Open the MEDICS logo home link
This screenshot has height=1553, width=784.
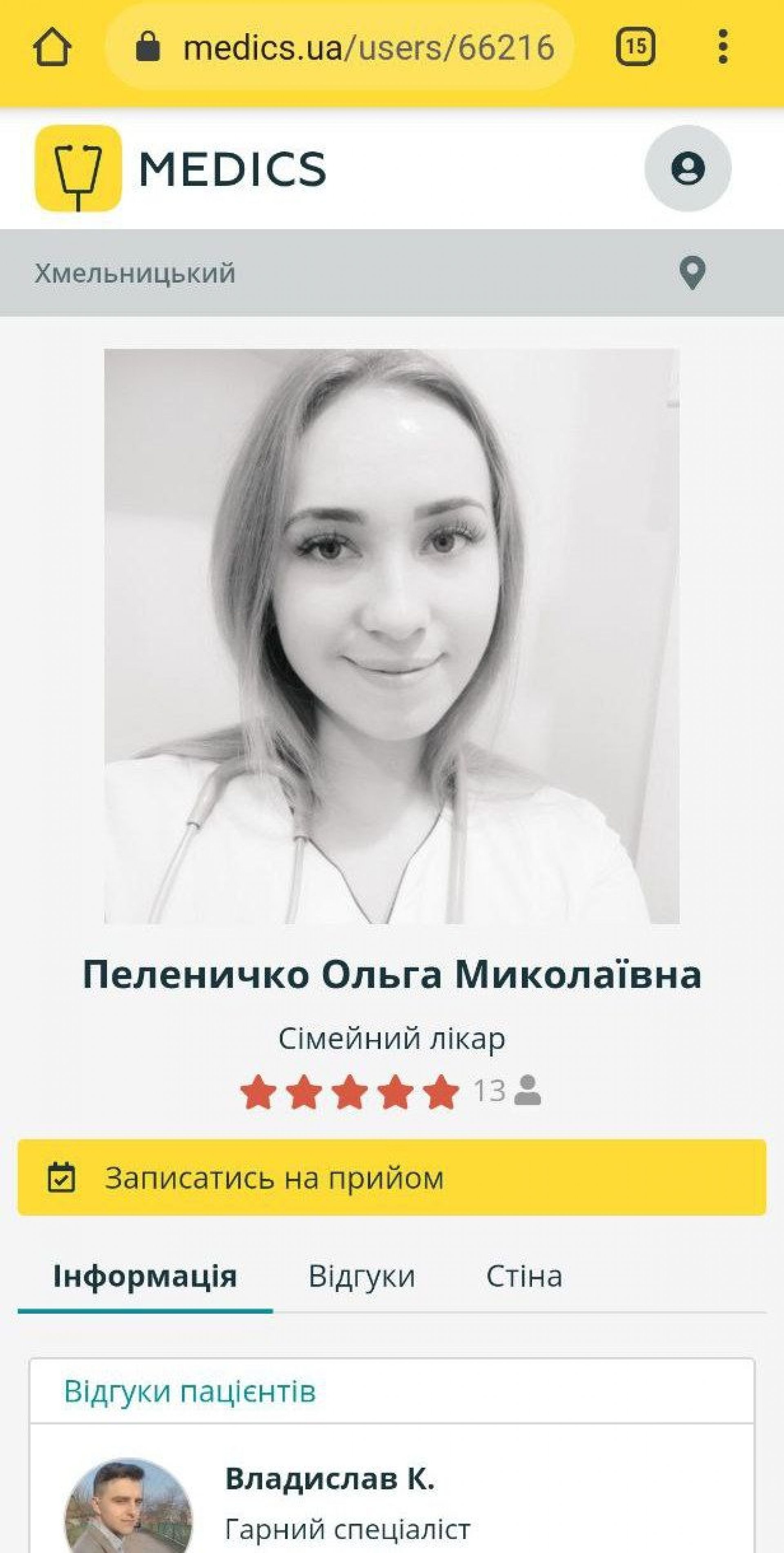click(x=181, y=168)
